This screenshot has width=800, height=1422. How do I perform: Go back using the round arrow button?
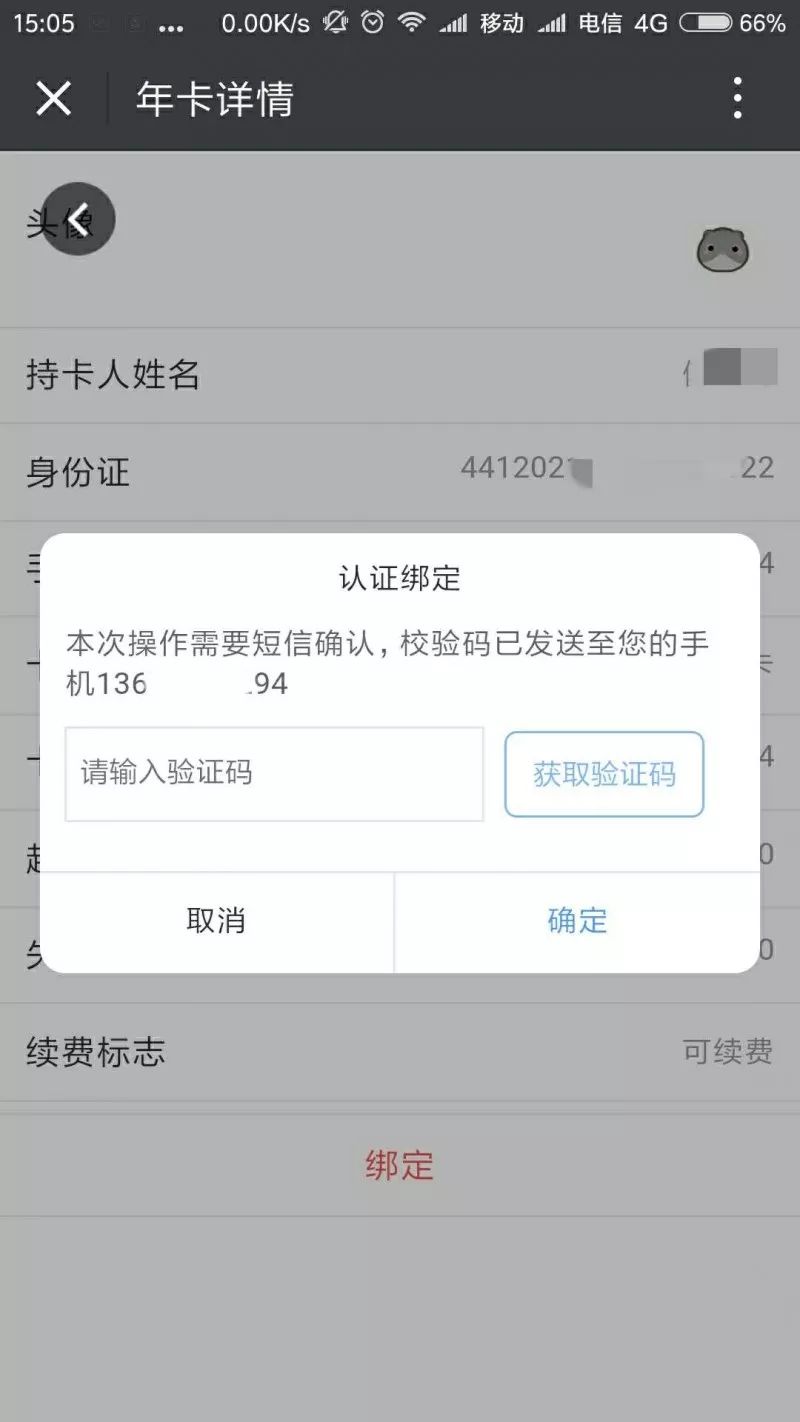coord(80,219)
